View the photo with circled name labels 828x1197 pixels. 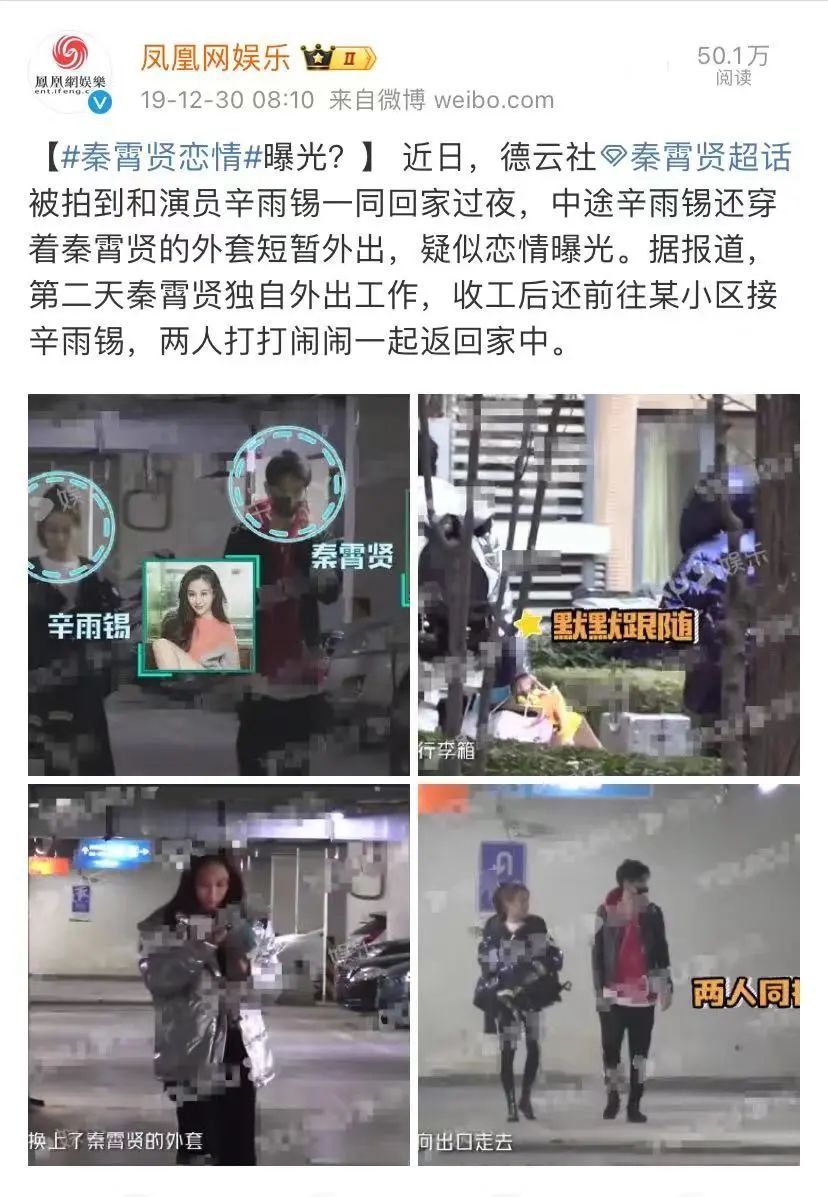tap(219, 584)
